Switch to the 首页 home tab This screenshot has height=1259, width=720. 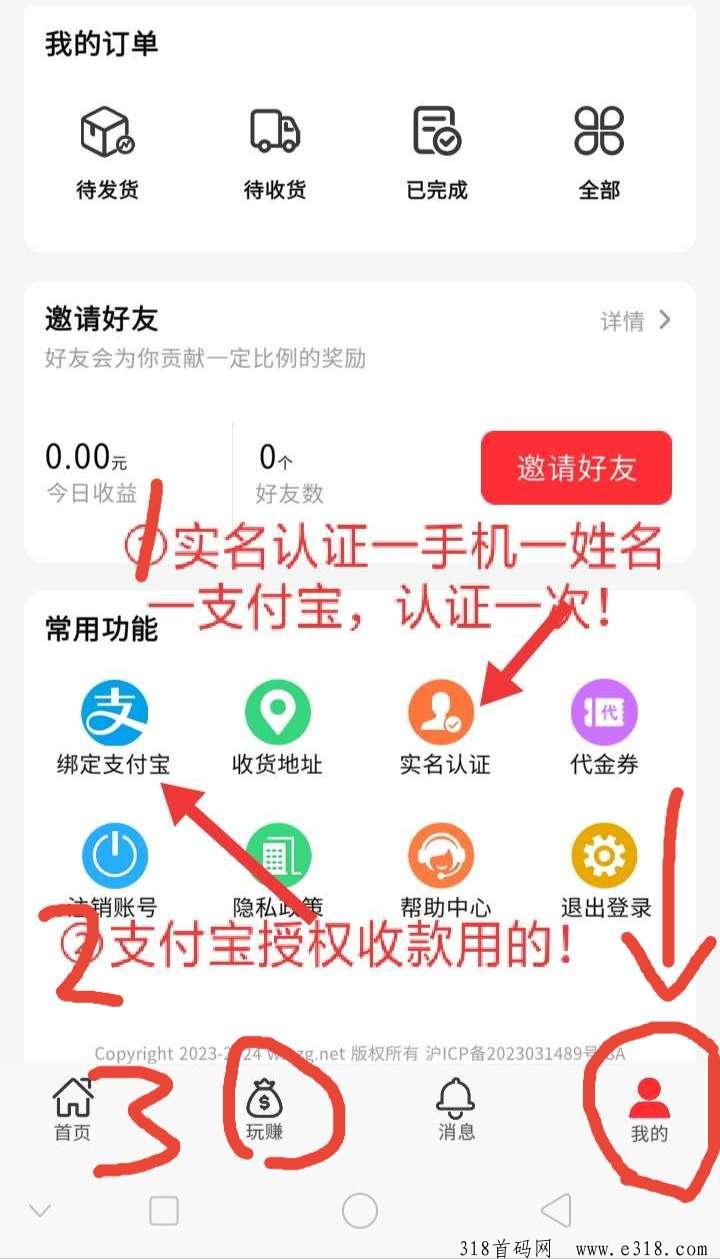point(72,1110)
